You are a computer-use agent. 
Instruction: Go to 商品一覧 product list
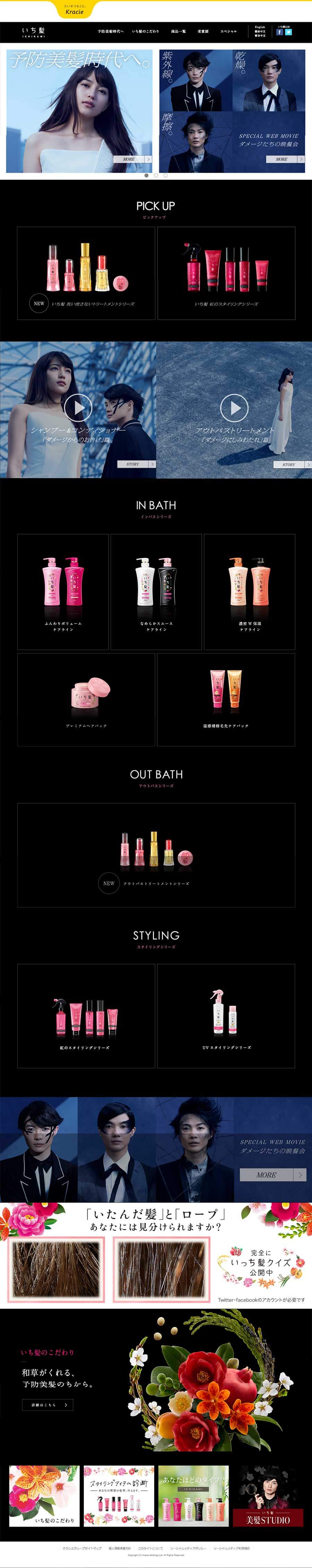[x=178, y=31]
